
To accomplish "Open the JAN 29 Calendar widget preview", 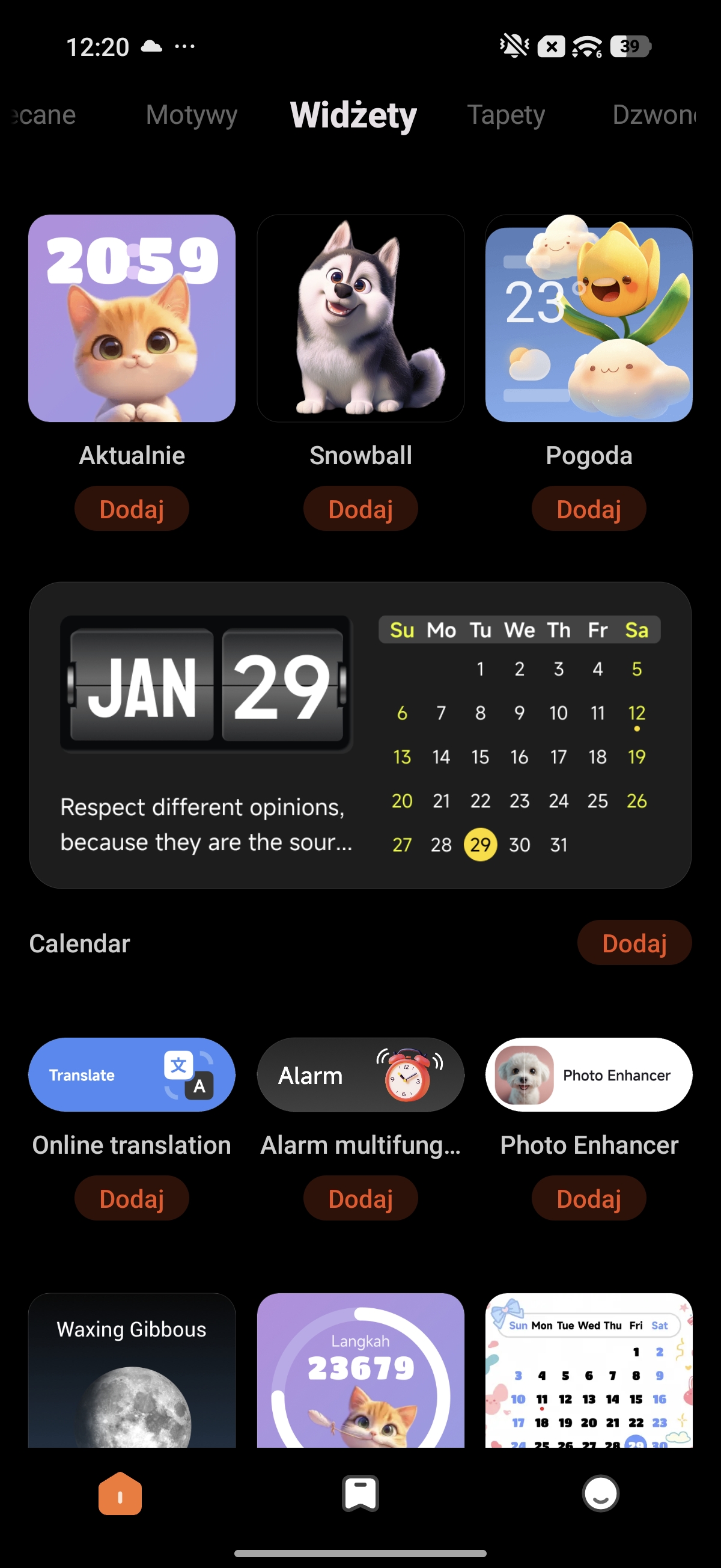I will click(x=360, y=735).
